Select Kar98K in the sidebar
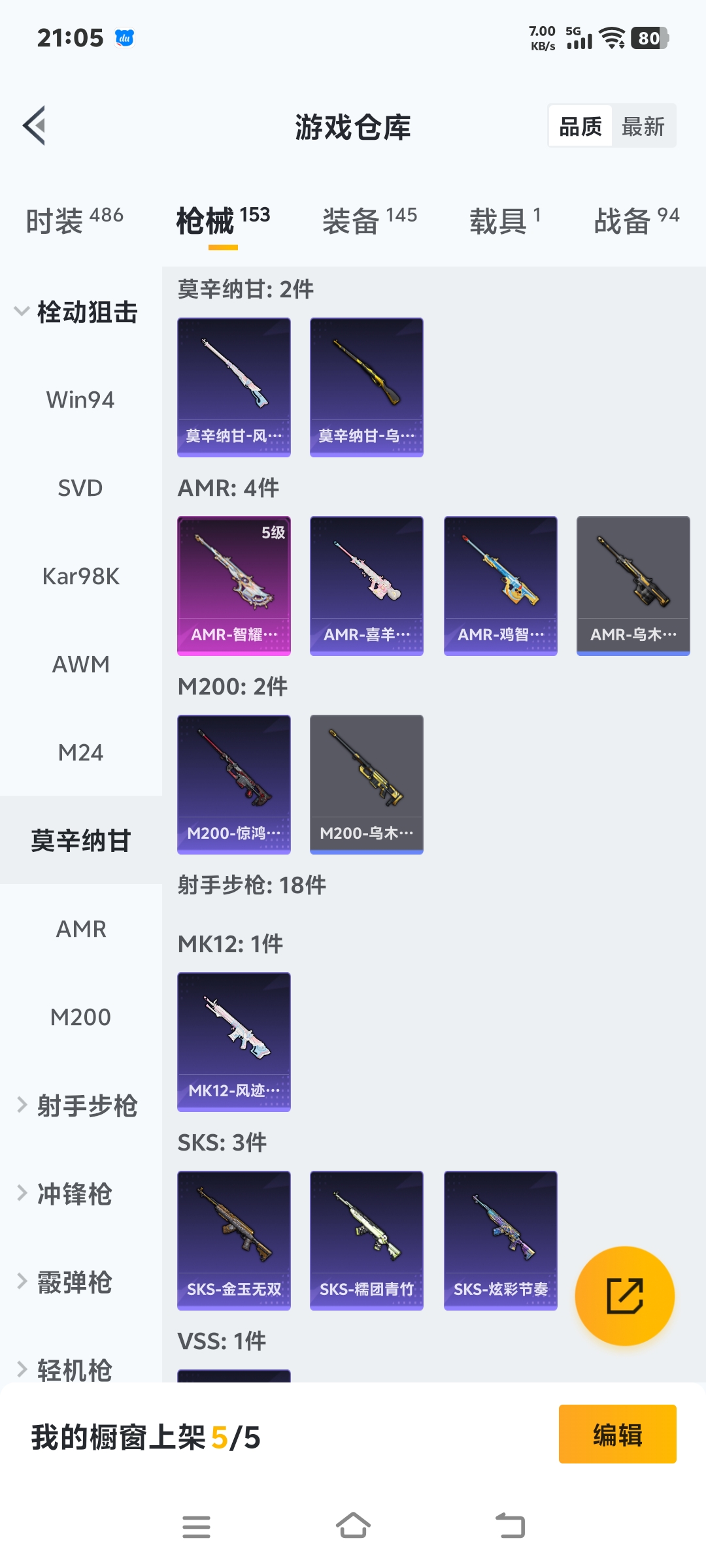This screenshot has width=706, height=1568. point(80,576)
